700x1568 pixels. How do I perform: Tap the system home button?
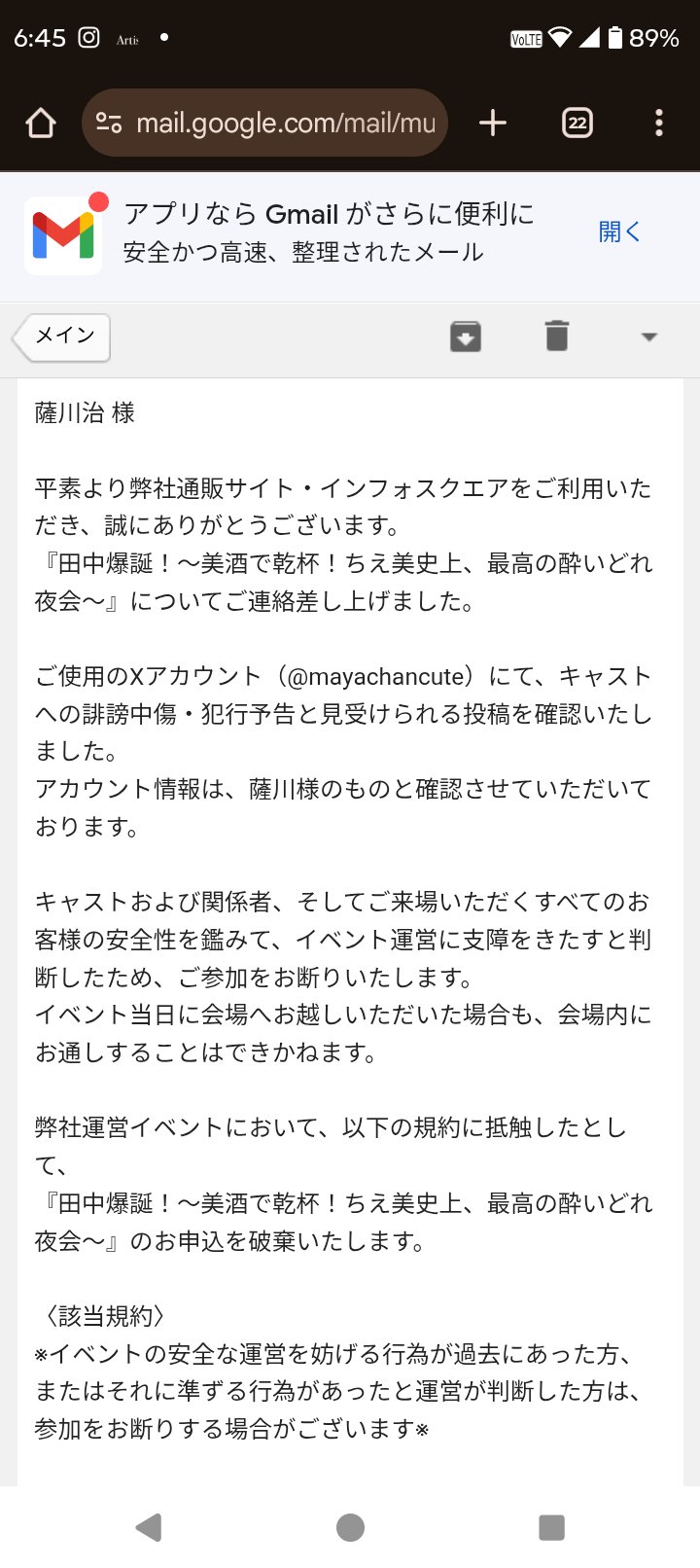[350, 1527]
